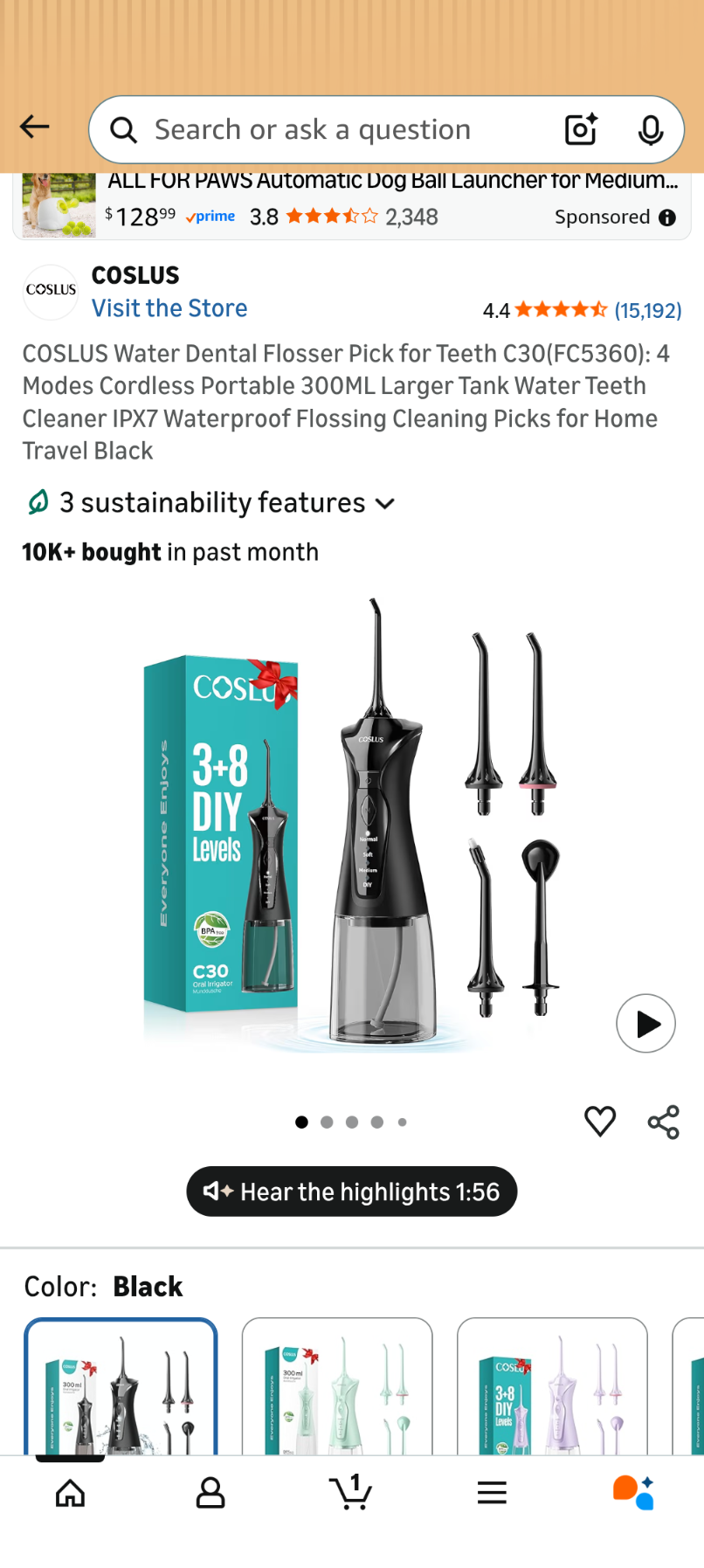Open the account profile tab
Image resolution: width=704 pixels, height=1568 pixels.
point(211,1493)
